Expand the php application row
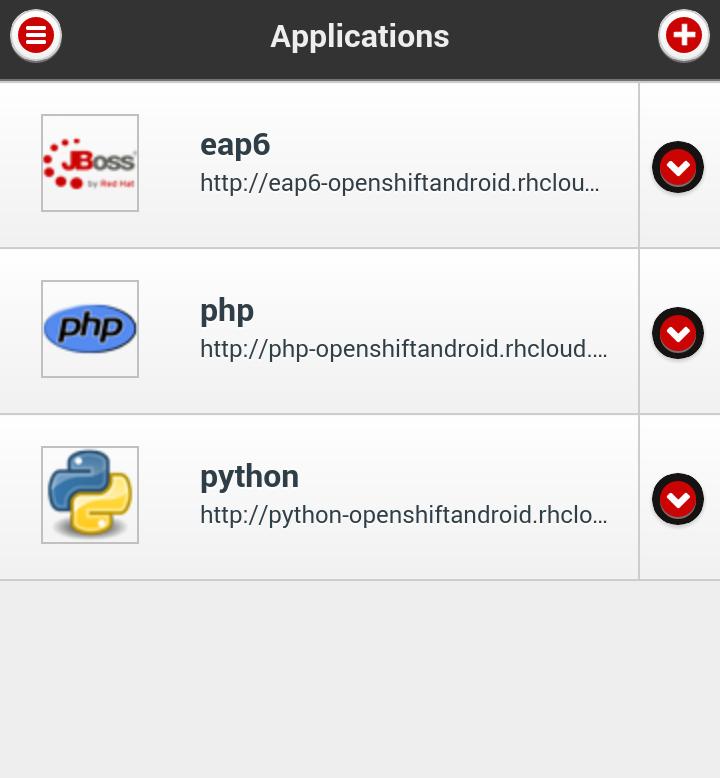 [678, 333]
